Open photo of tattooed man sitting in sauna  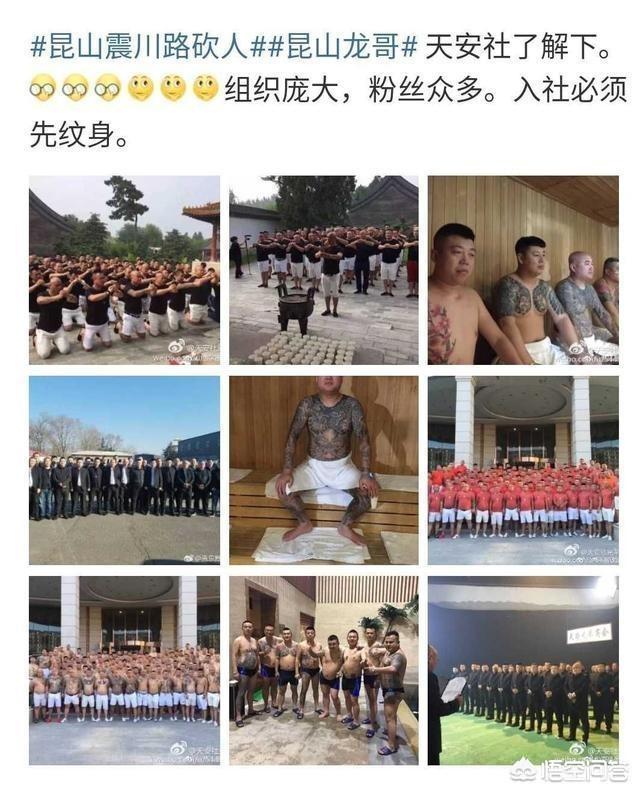(323, 470)
